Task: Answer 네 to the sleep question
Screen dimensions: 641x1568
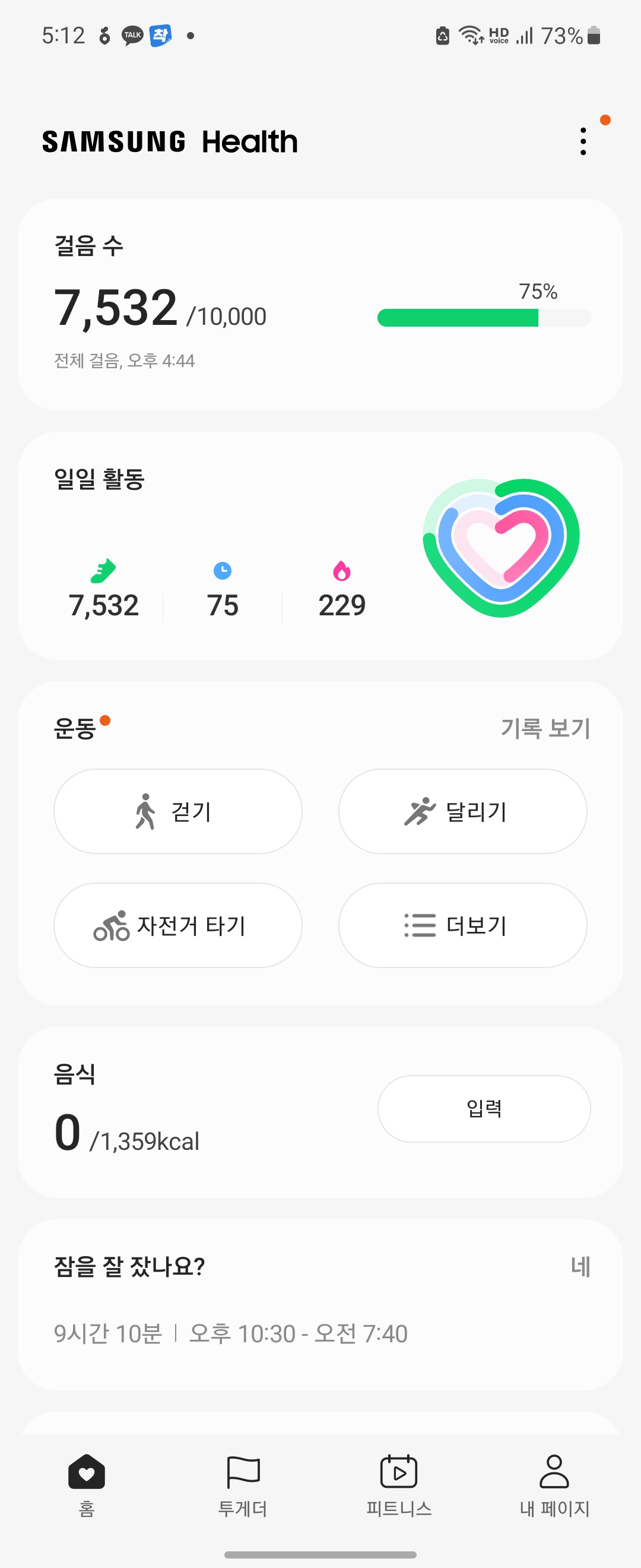Action: (580, 1267)
